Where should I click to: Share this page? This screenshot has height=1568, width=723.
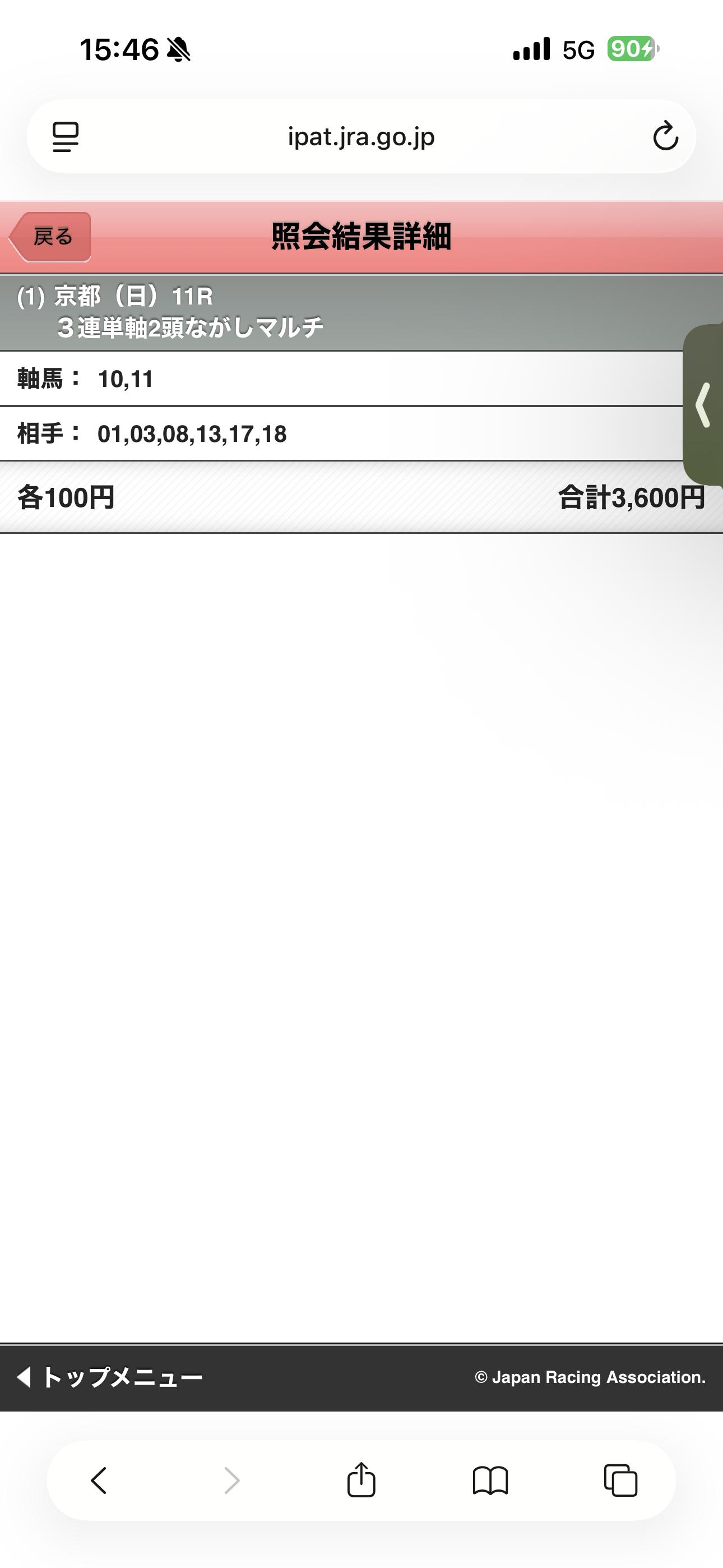(361, 1481)
